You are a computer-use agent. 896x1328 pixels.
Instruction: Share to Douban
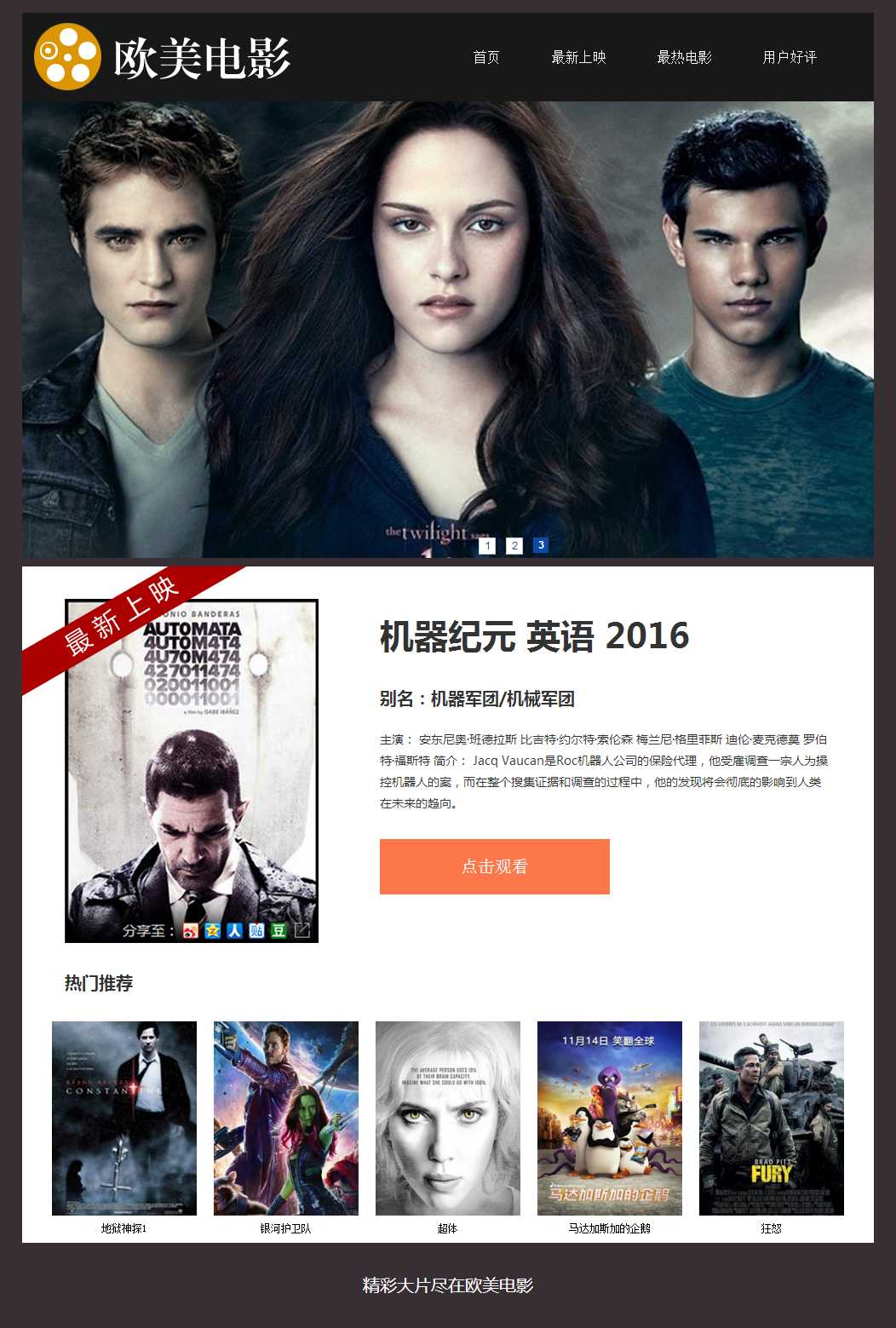(279, 931)
